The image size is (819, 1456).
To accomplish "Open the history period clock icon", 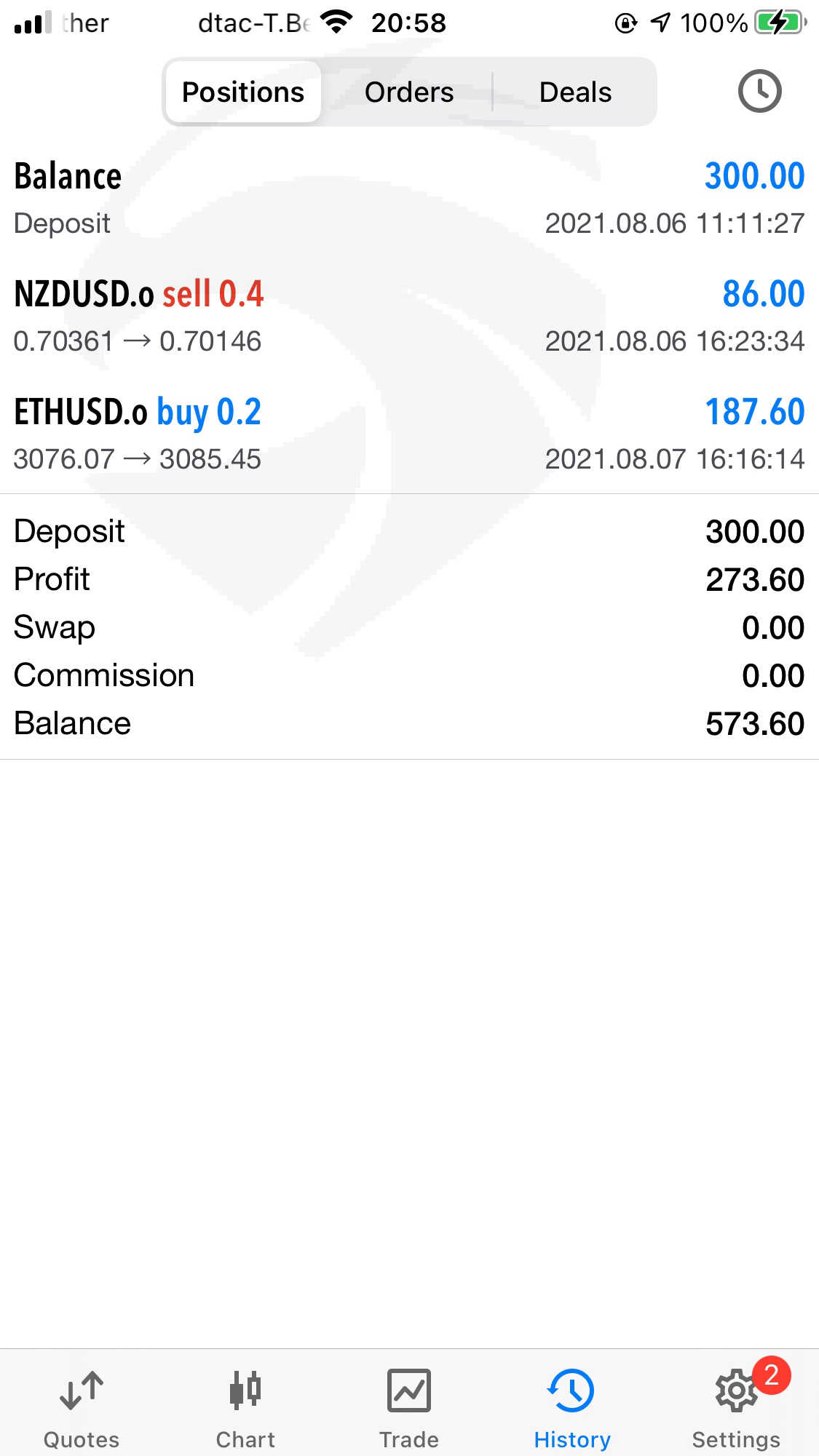I will (759, 92).
